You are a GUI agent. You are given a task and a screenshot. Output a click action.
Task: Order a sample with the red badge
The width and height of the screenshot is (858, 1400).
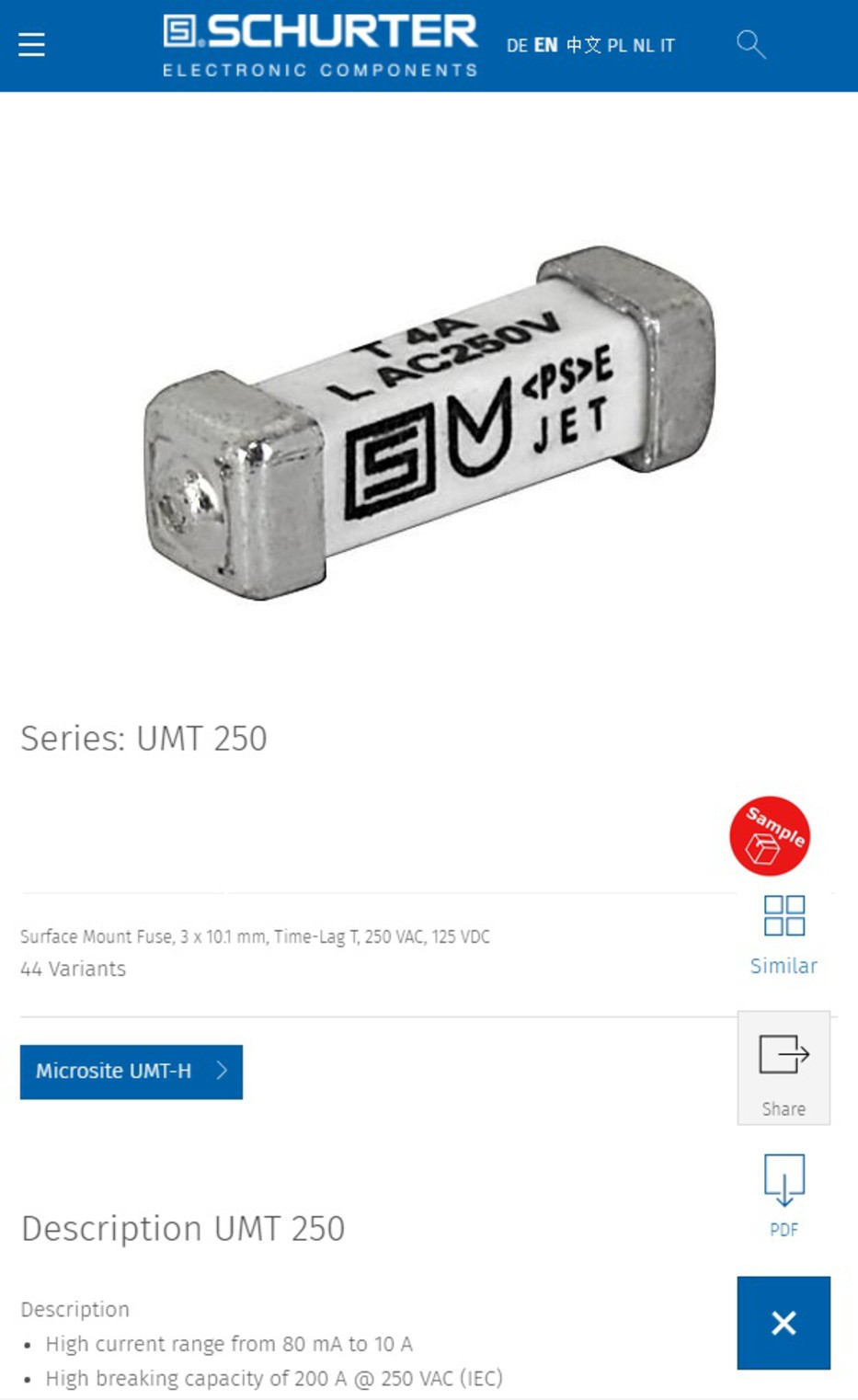(770, 835)
